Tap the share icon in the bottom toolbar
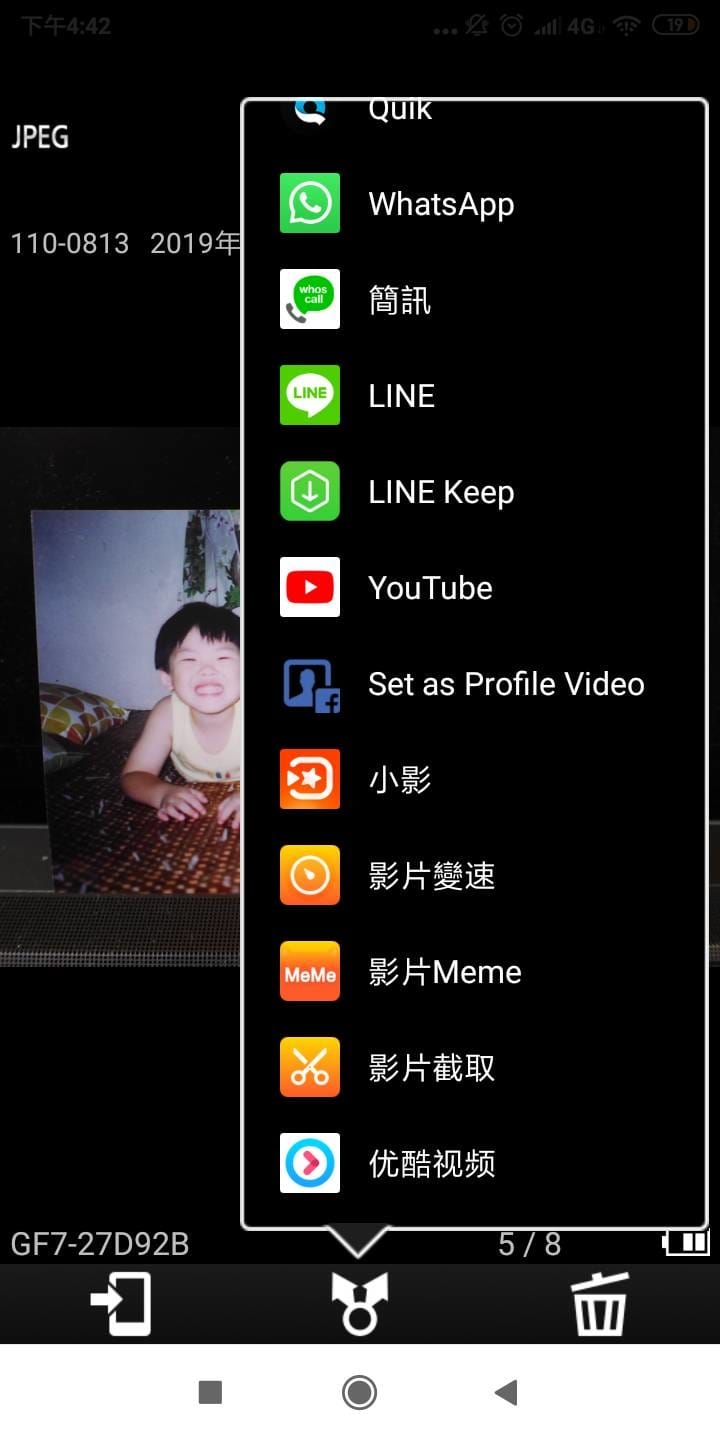The image size is (720, 1440). point(360,1304)
